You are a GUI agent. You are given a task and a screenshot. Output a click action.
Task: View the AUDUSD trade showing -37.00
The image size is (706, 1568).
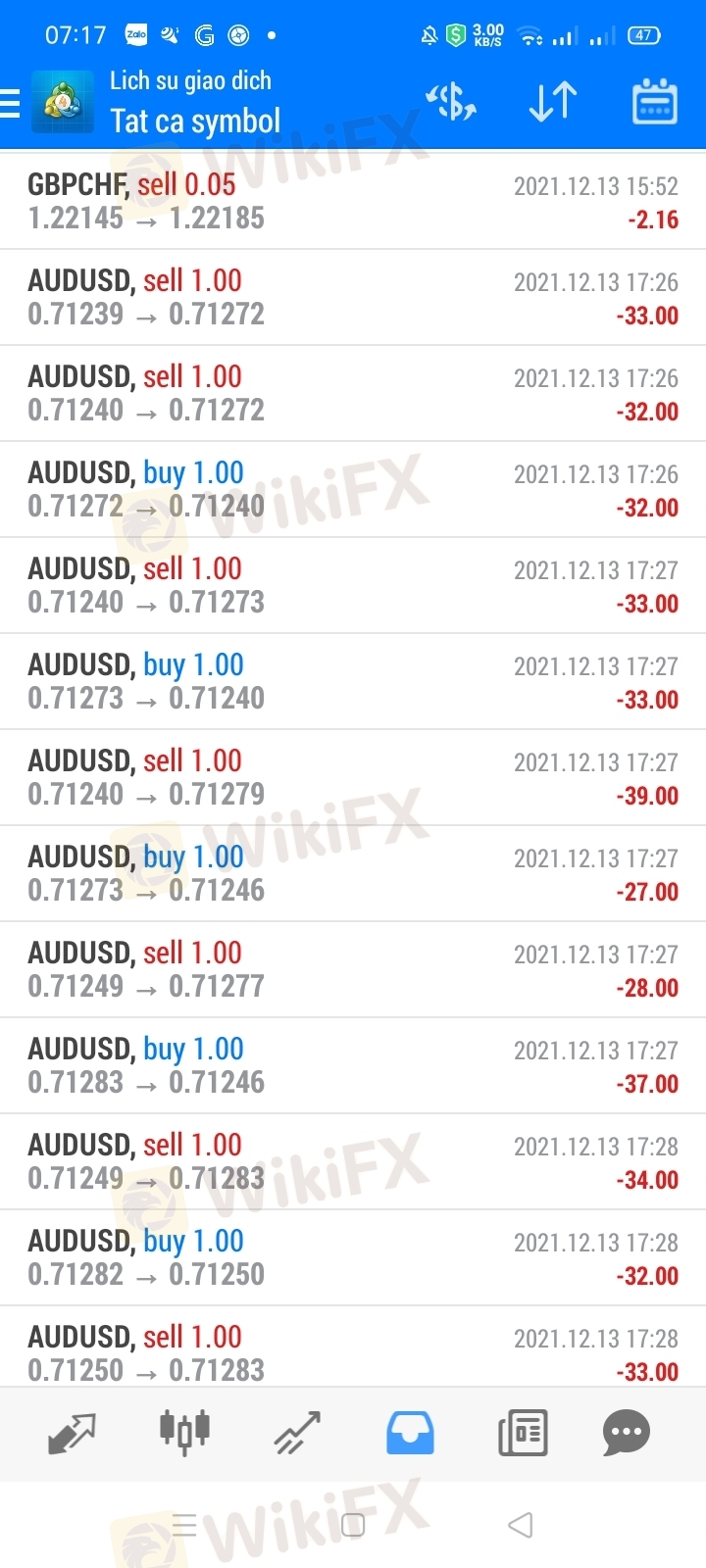[x=353, y=1065]
